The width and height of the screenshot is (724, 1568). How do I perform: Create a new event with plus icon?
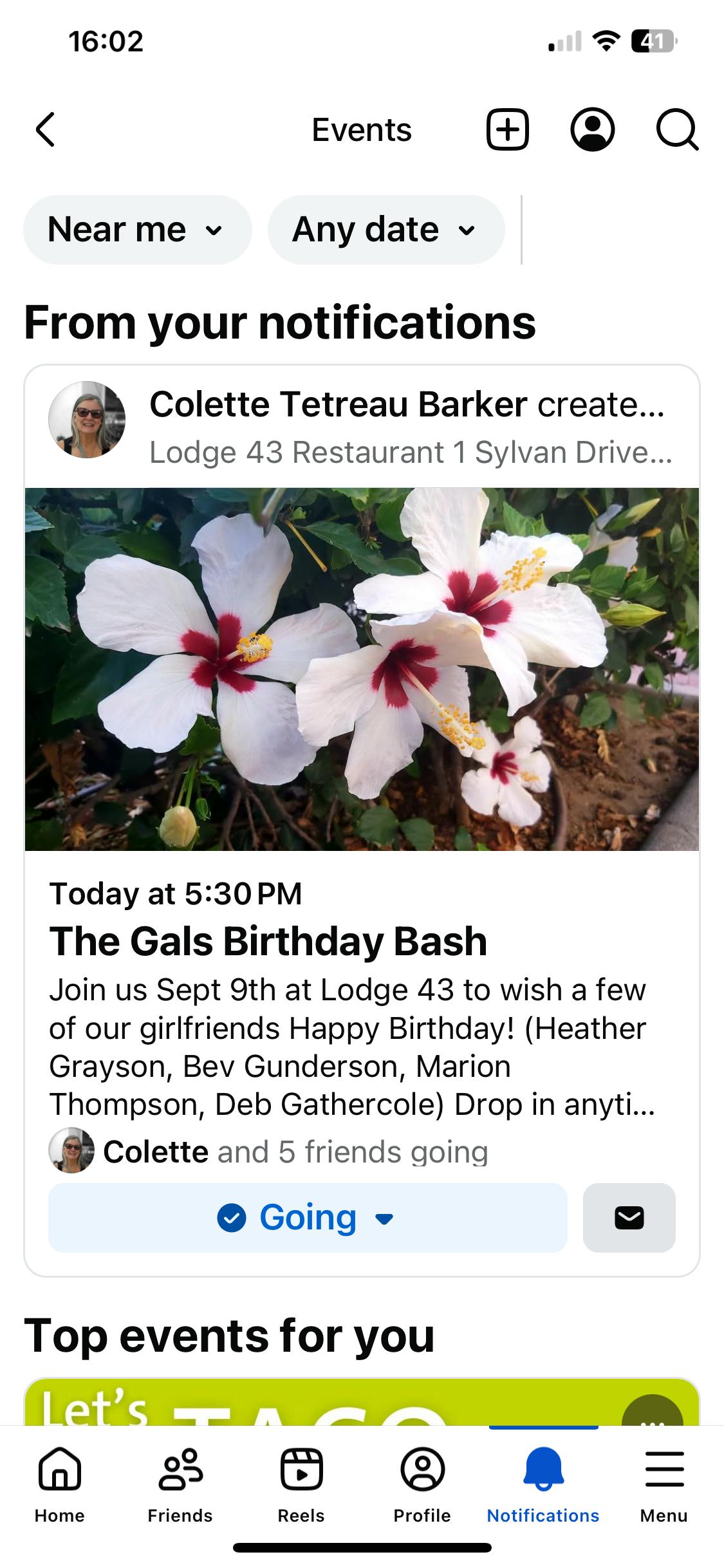(507, 130)
